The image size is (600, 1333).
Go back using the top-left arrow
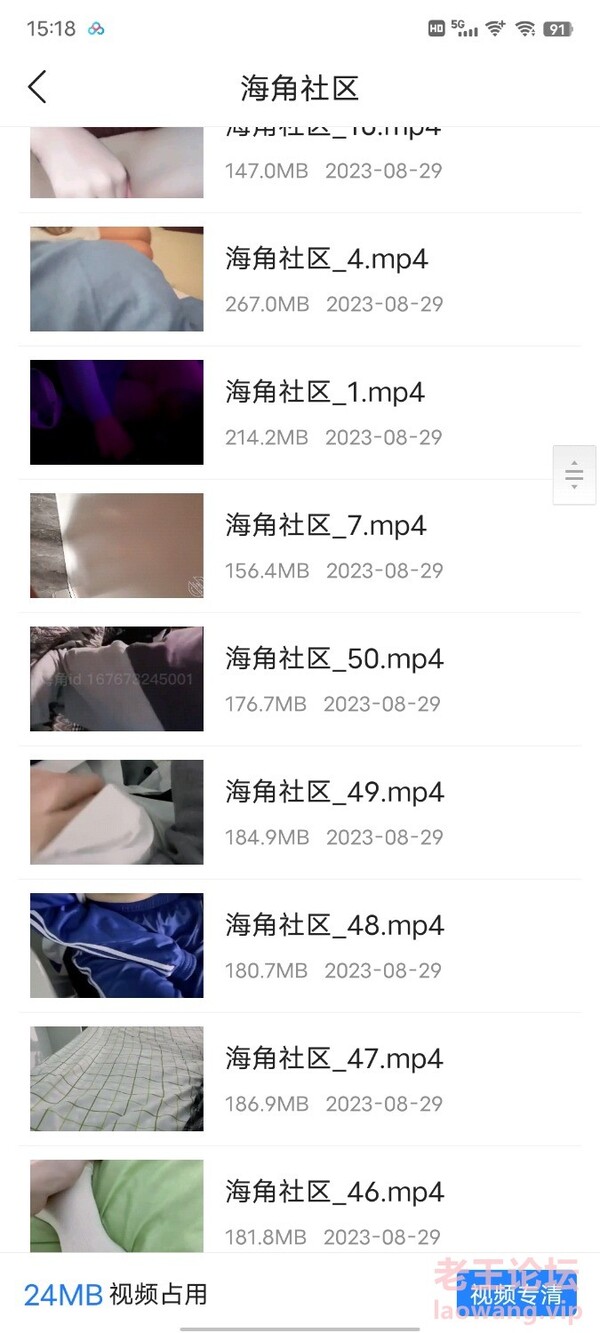click(37, 87)
